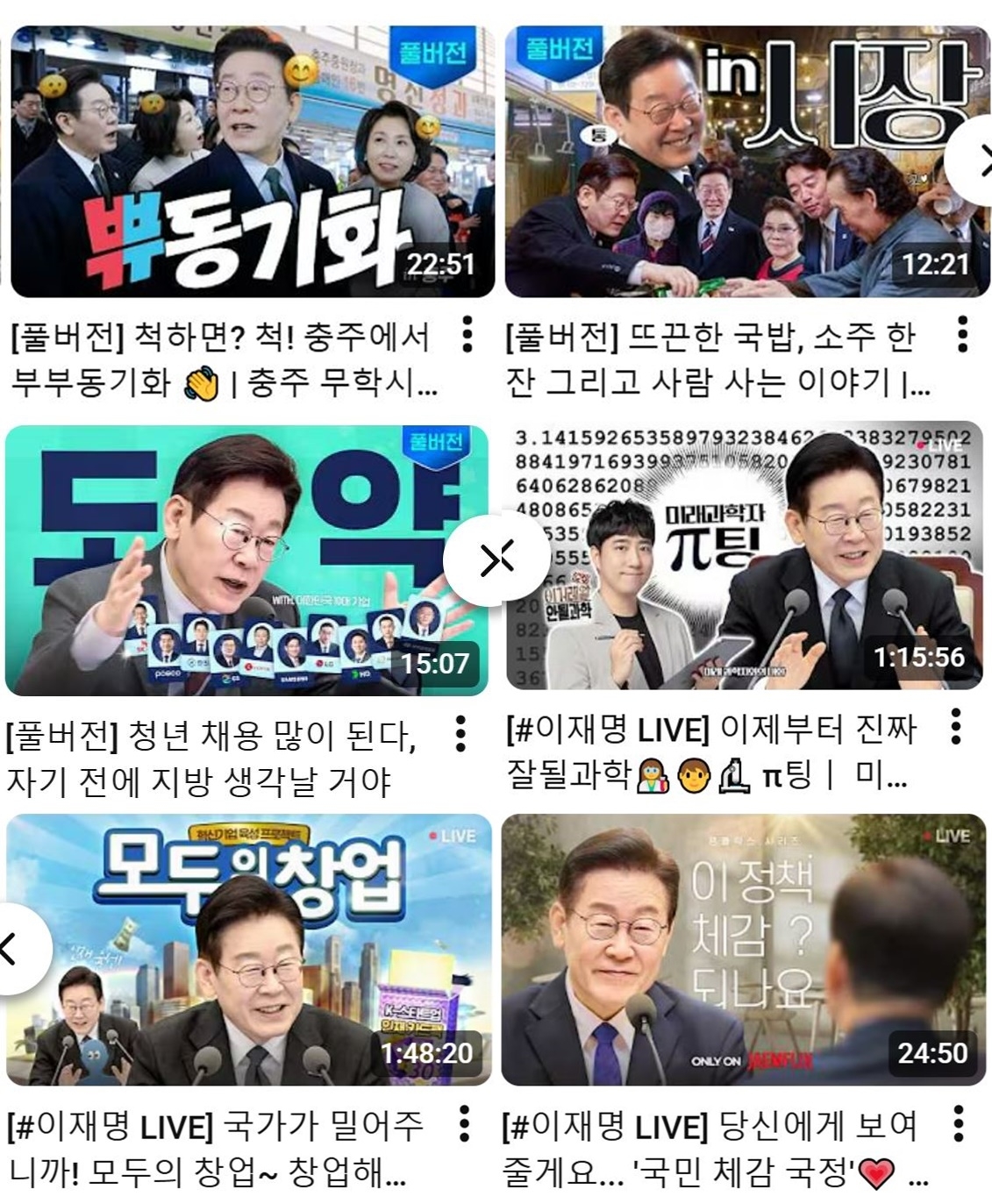
Task: Open the 모두의 창업 live video
Action: click(248, 951)
